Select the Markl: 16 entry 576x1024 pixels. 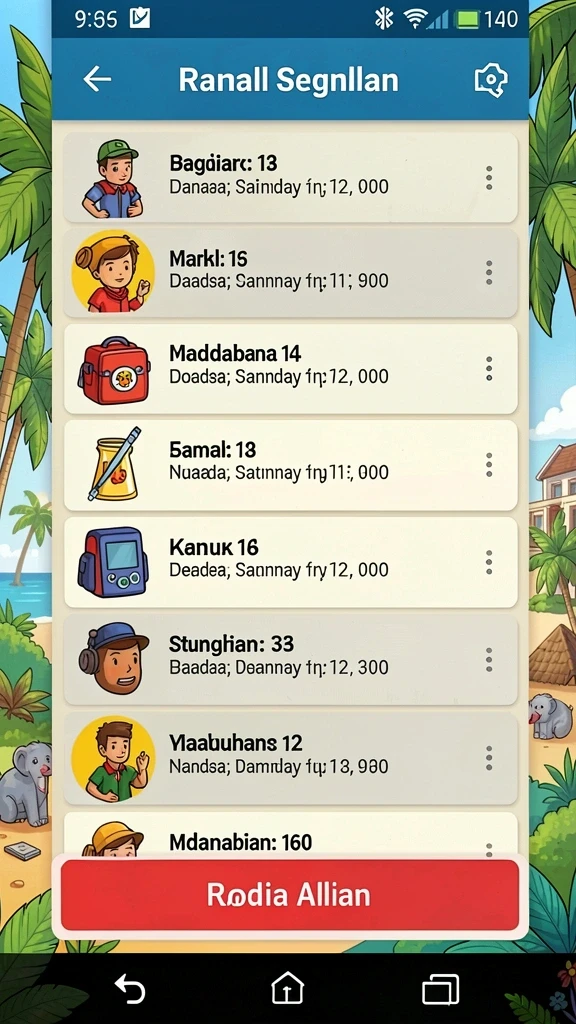point(291,272)
